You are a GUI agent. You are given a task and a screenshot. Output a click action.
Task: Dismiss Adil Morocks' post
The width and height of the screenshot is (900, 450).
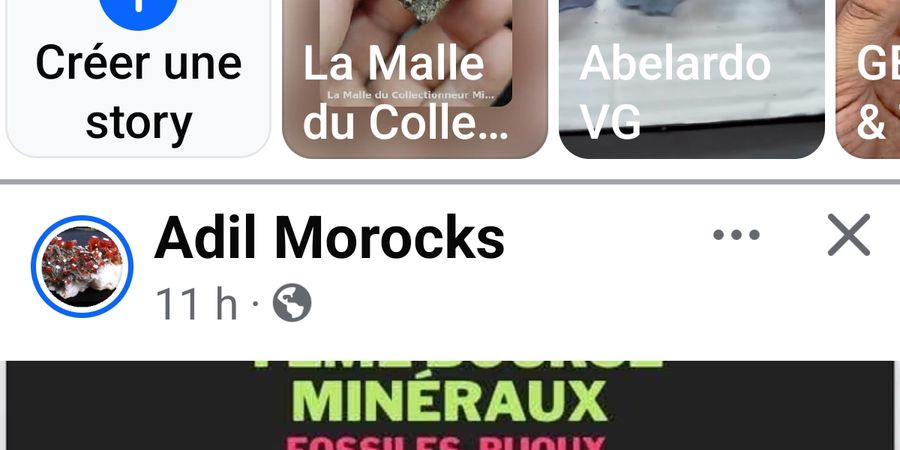tap(849, 236)
